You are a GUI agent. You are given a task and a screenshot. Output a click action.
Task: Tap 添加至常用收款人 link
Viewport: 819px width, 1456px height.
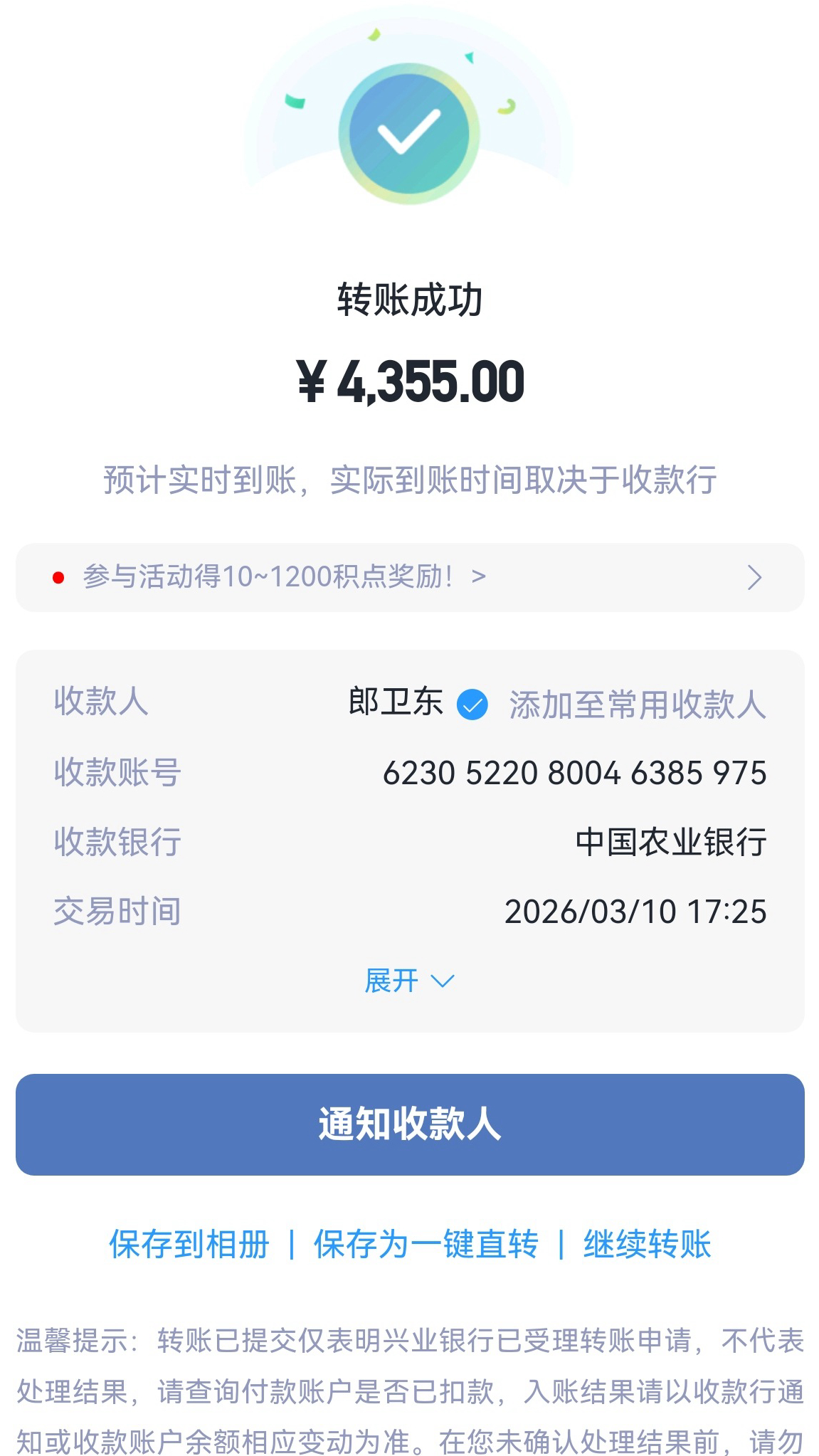[x=637, y=705]
